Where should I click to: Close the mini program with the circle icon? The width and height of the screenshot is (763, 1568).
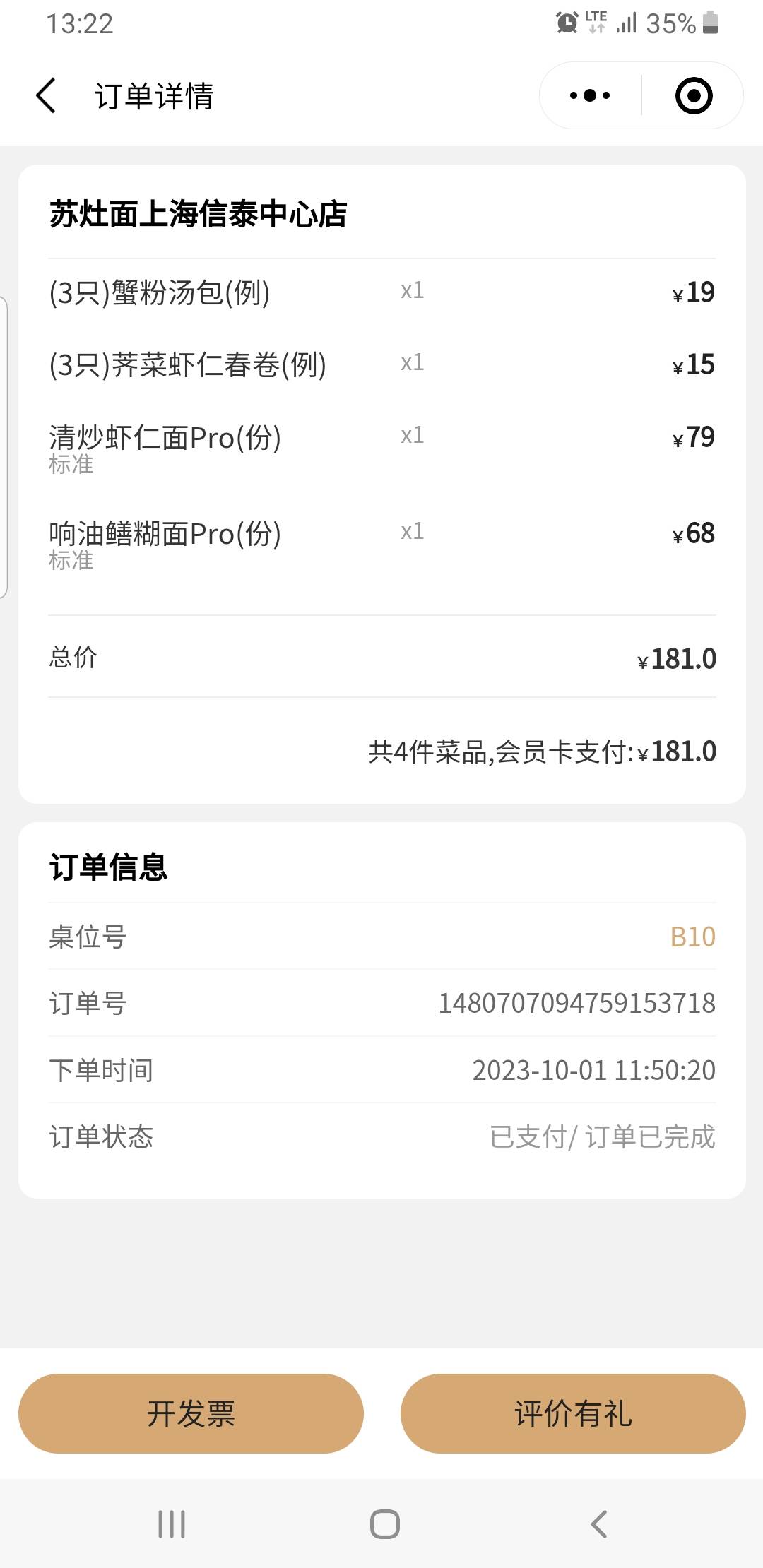[694, 95]
